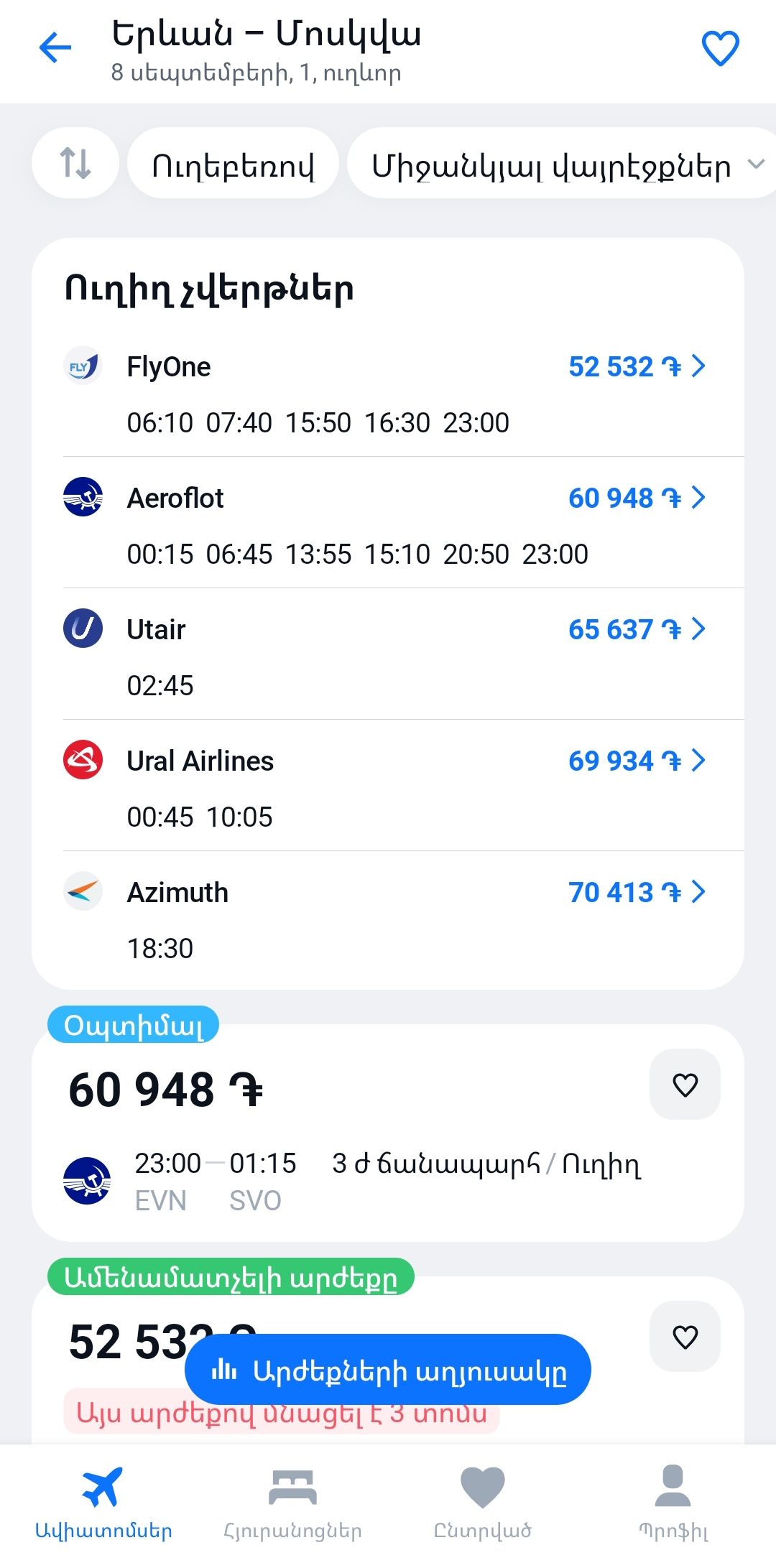776x1568 pixels.
Task: Favorite the cheapest 52 532 ticket
Action: point(685,1337)
